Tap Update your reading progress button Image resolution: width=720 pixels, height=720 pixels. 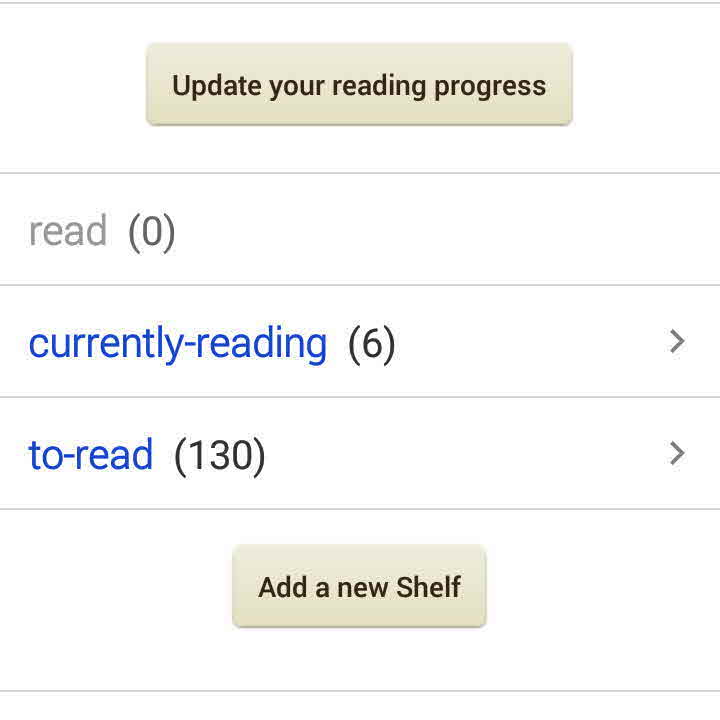359,85
